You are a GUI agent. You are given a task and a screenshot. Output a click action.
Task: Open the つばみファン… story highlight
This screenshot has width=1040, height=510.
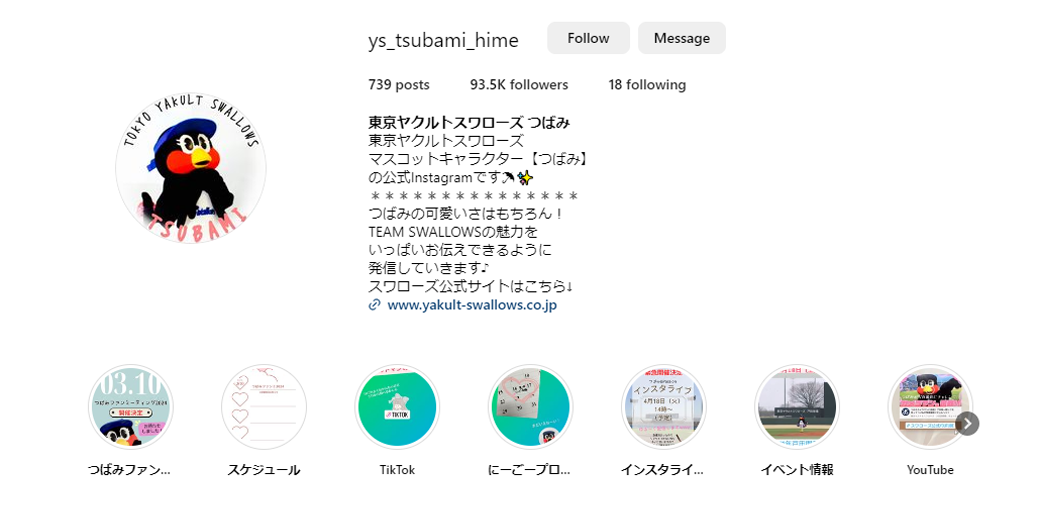point(130,407)
